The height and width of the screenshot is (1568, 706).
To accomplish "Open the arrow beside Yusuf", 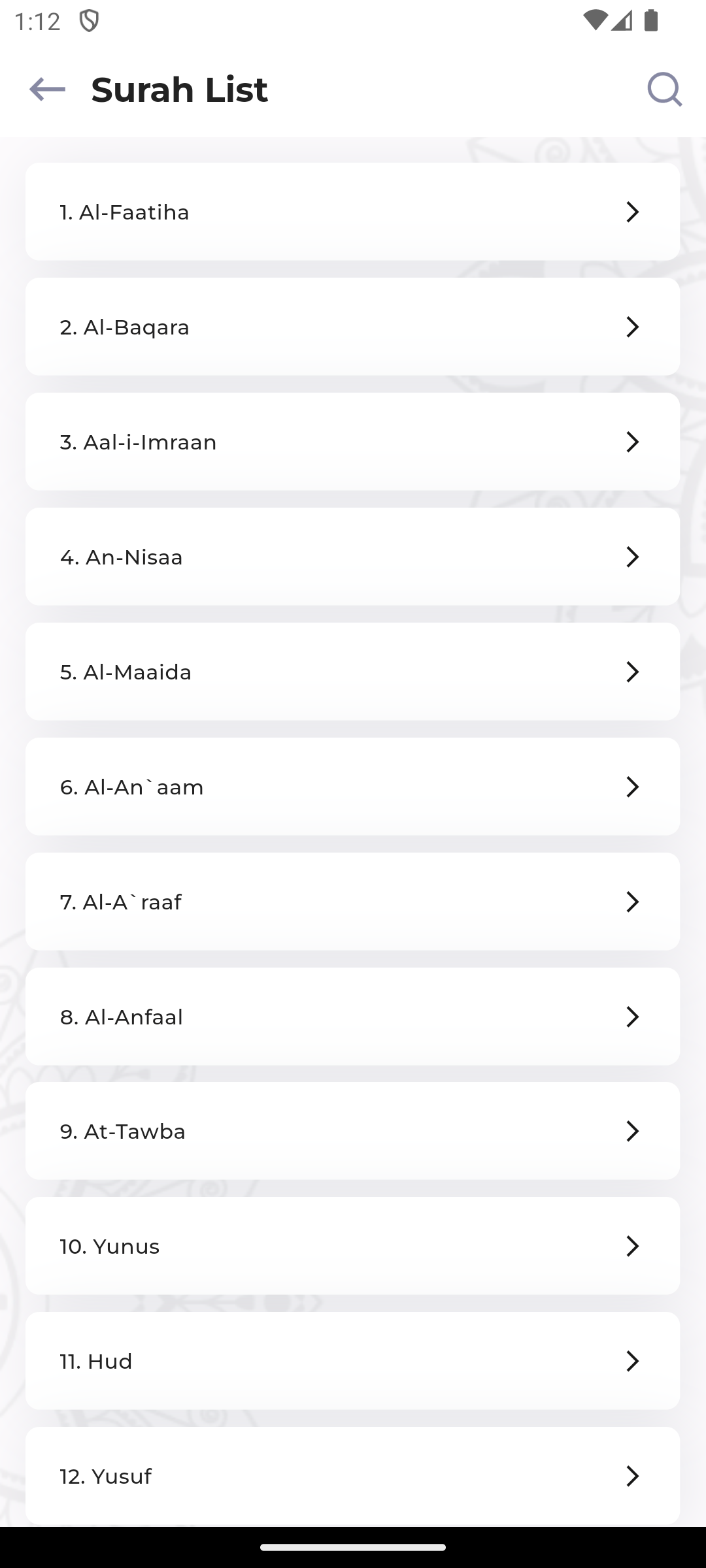I will click(x=631, y=1476).
